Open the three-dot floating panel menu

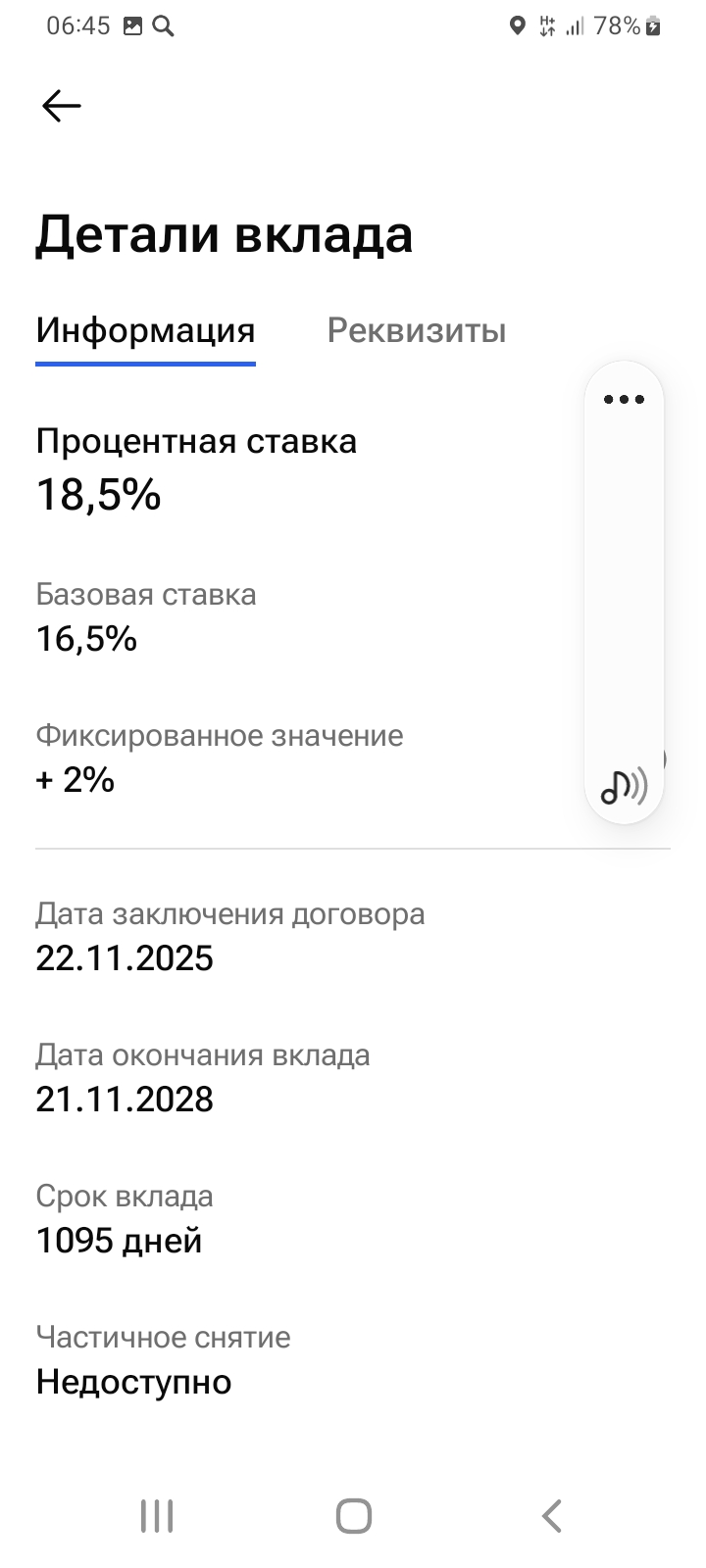(x=624, y=399)
